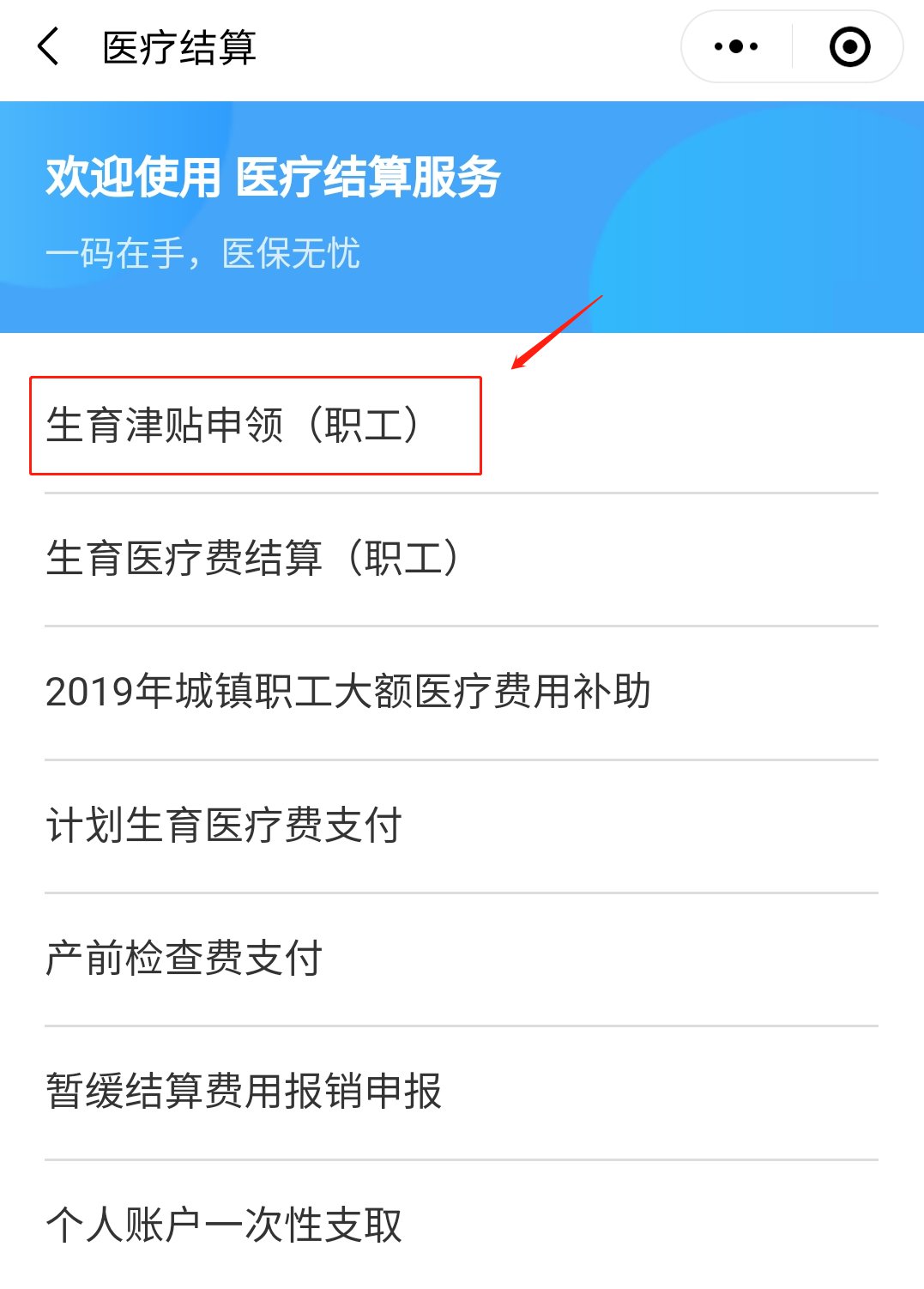
Task: Open 个人账户一次性支取
Action: pyautogui.click(x=224, y=1224)
